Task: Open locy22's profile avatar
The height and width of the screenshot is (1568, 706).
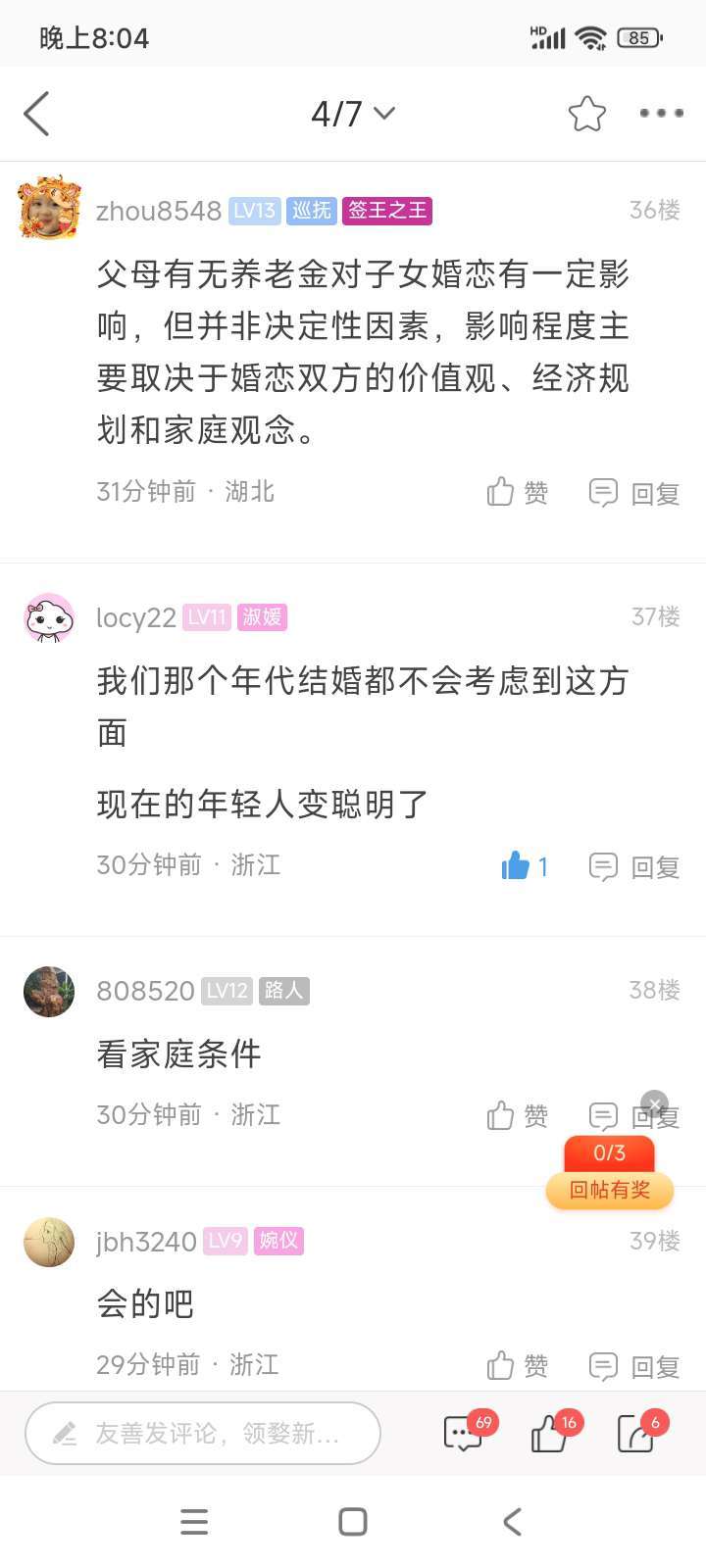Action: click(49, 617)
